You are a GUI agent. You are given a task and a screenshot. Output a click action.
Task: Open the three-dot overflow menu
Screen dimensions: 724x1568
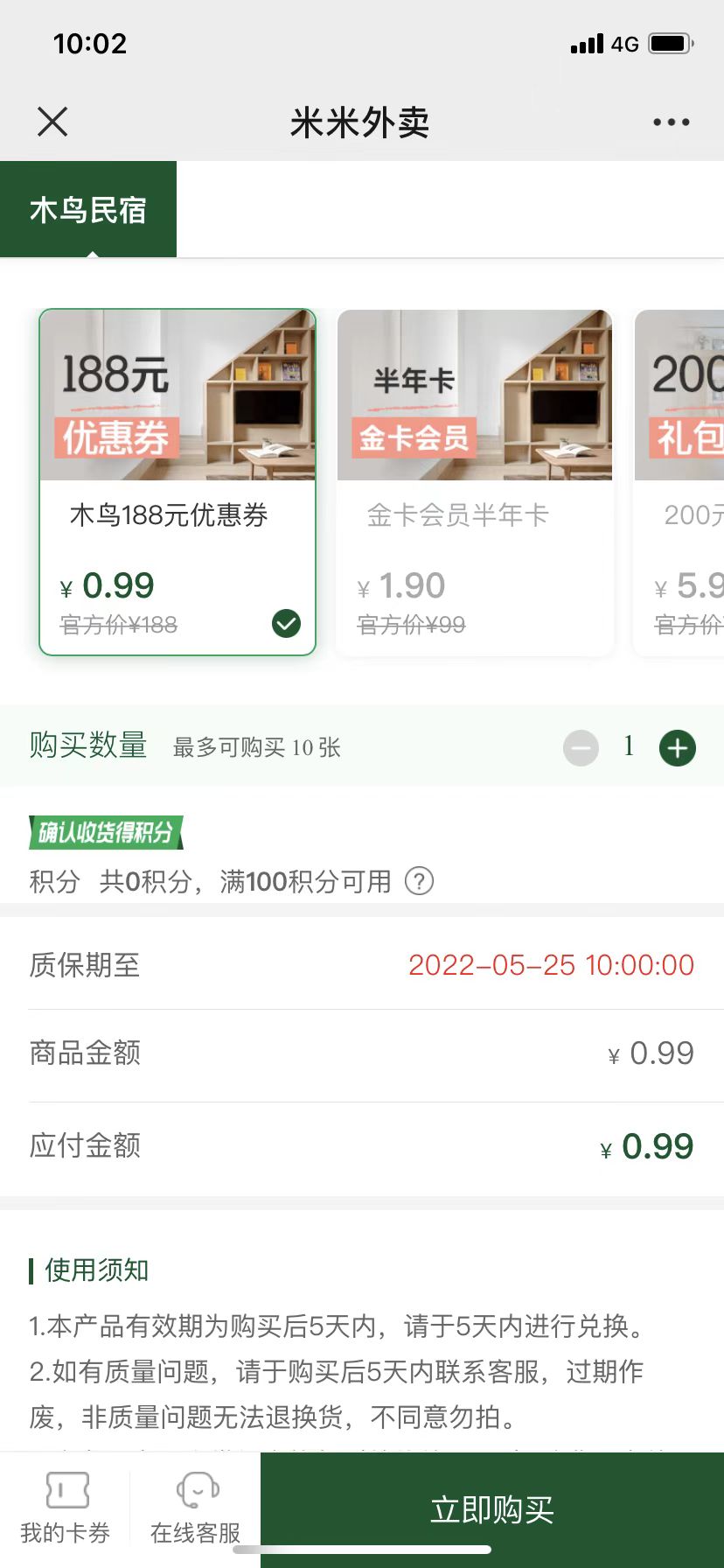(671, 122)
